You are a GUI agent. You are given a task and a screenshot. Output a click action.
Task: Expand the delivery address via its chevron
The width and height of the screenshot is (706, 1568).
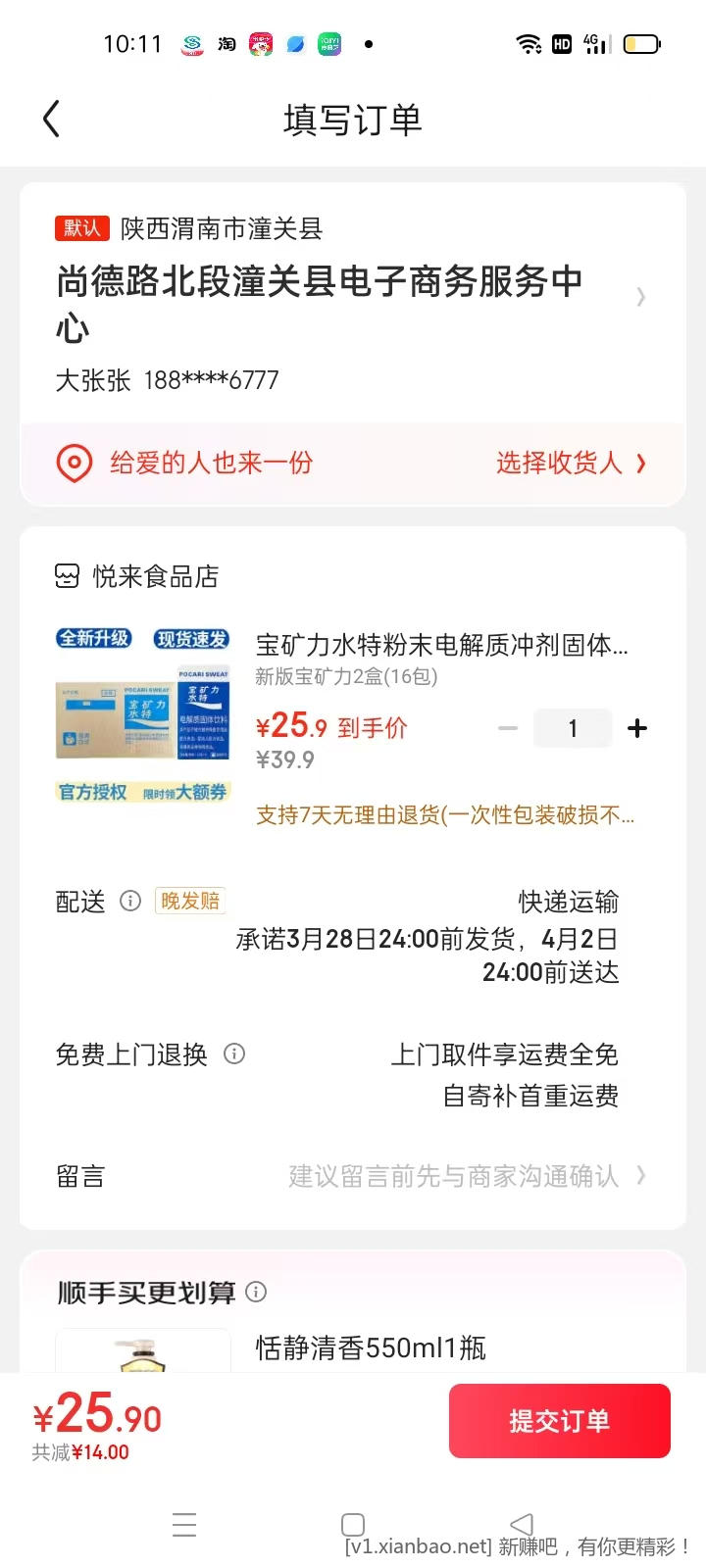pos(641,297)
